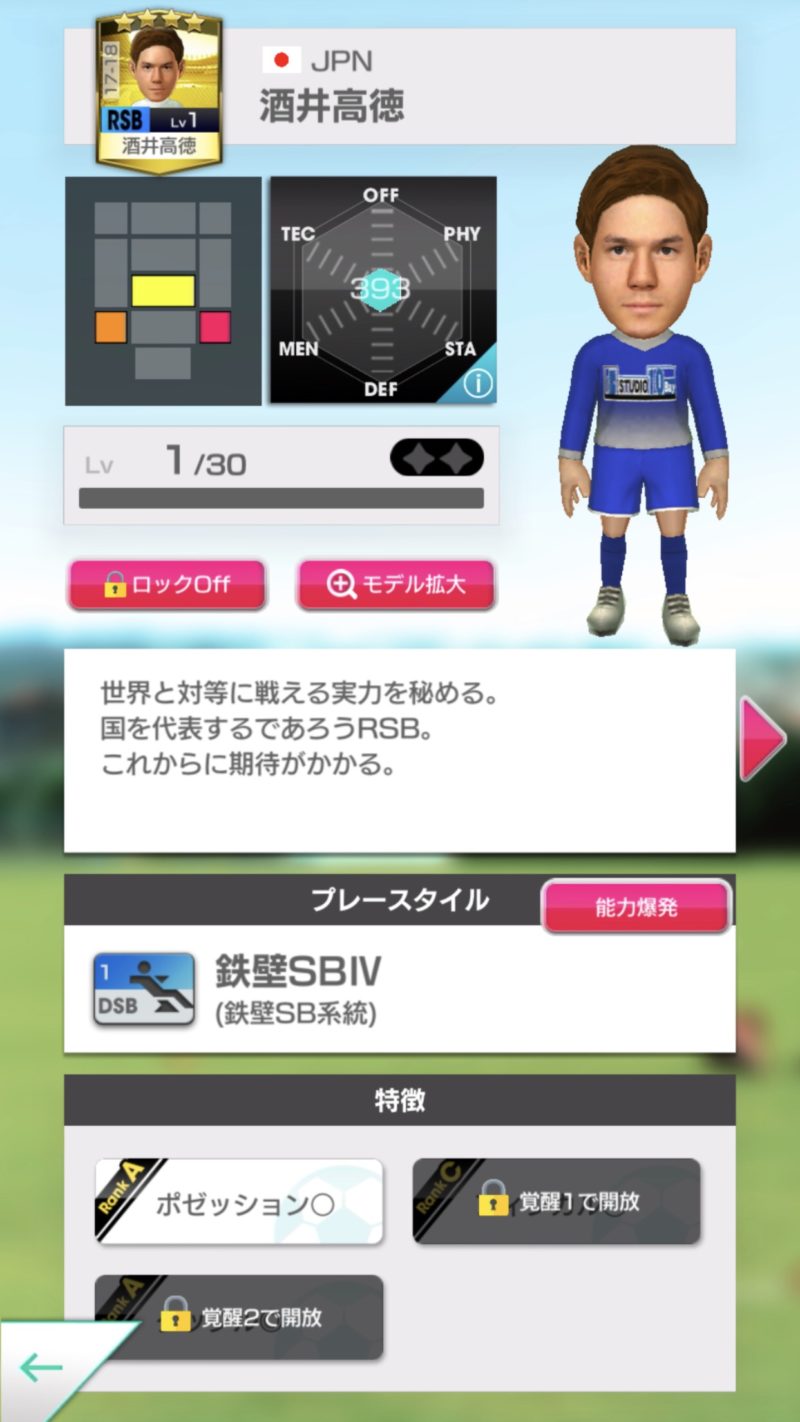The width and height of the screenshot is (800, 1422).
Task: Go back with the green arrow
Action: click(42, 1368)
